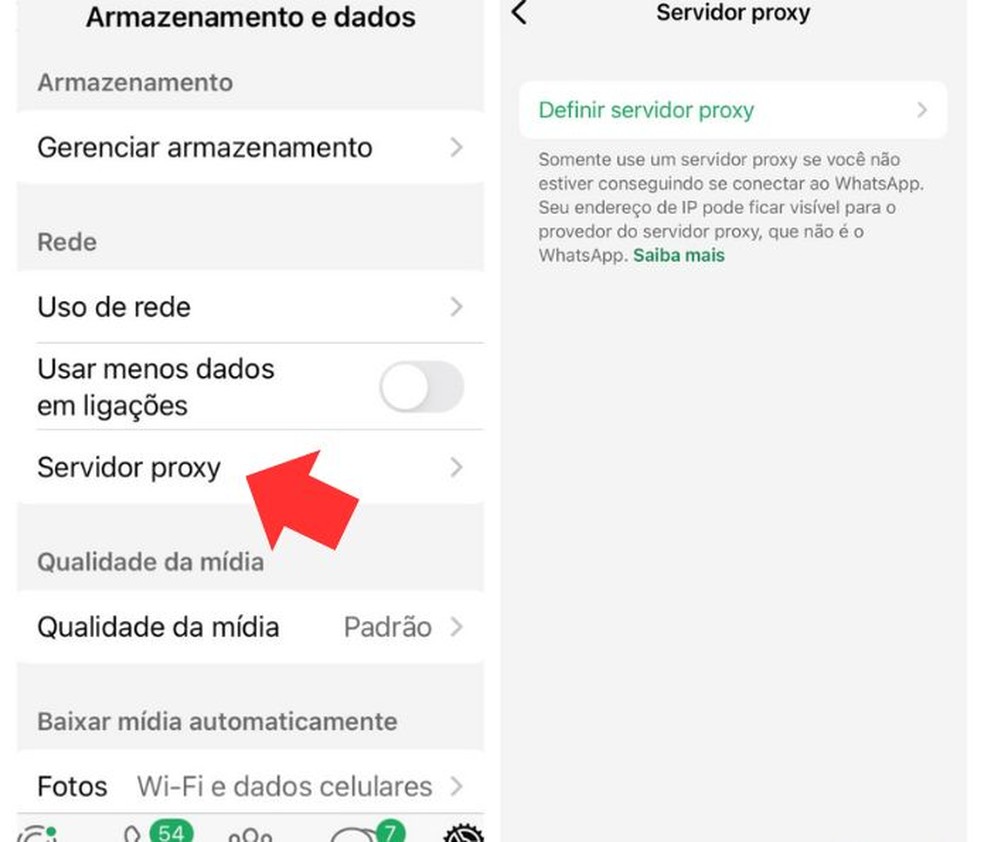Select Definir servidor proxy

[732, 110]
